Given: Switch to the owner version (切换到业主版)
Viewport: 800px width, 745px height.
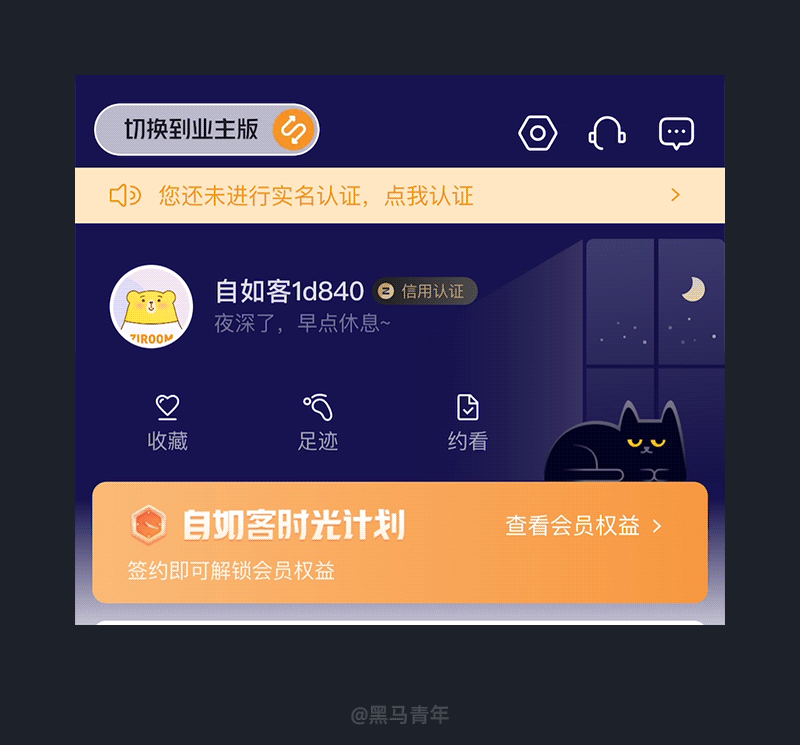Looking at the screenshot, I should (x=206, y=130).
